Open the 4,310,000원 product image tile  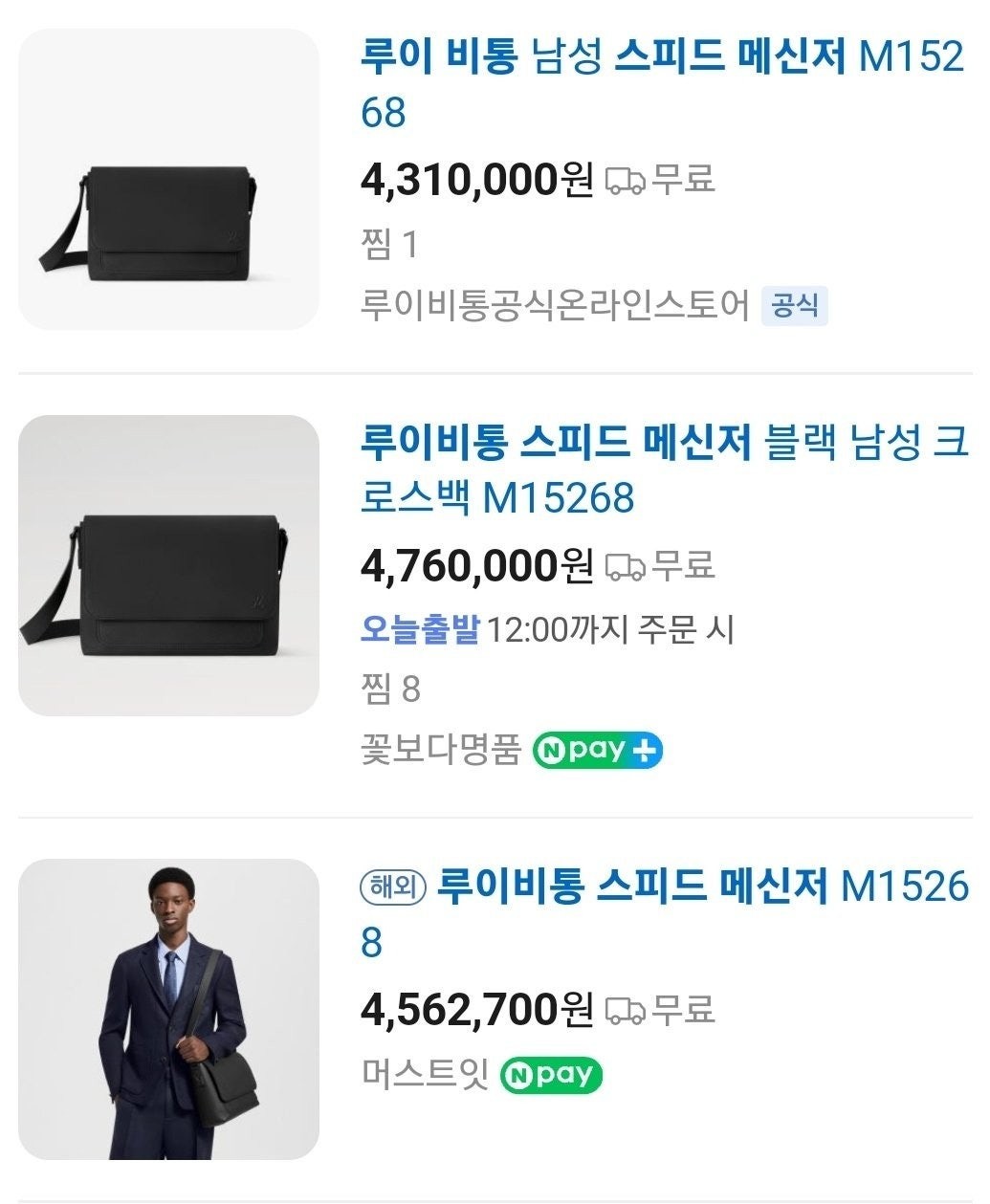click(168, 180)
